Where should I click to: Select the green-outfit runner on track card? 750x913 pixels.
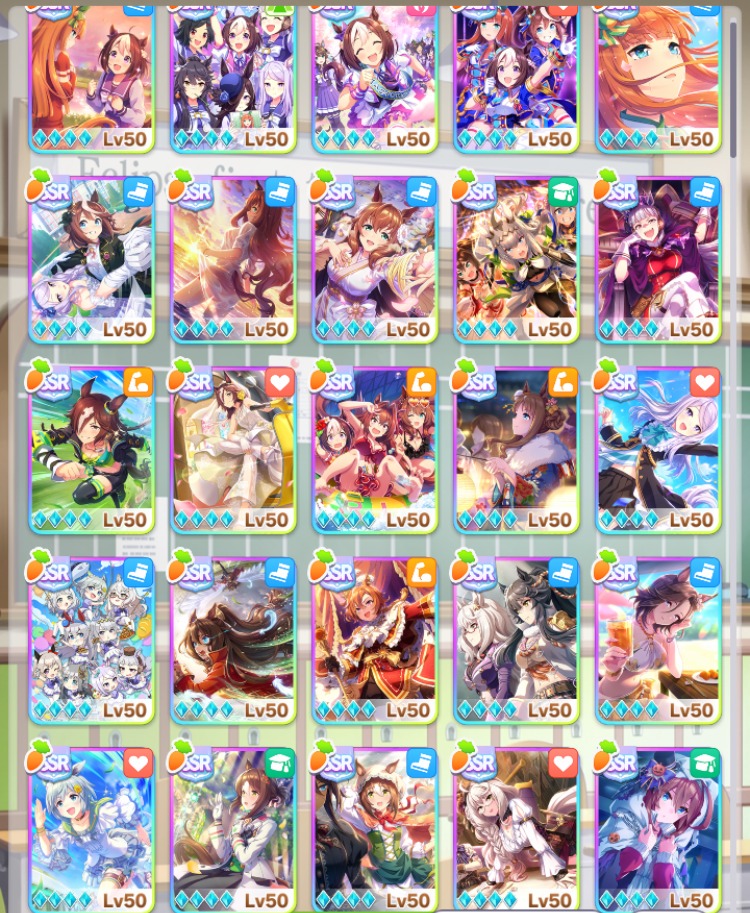pos(91,450)
